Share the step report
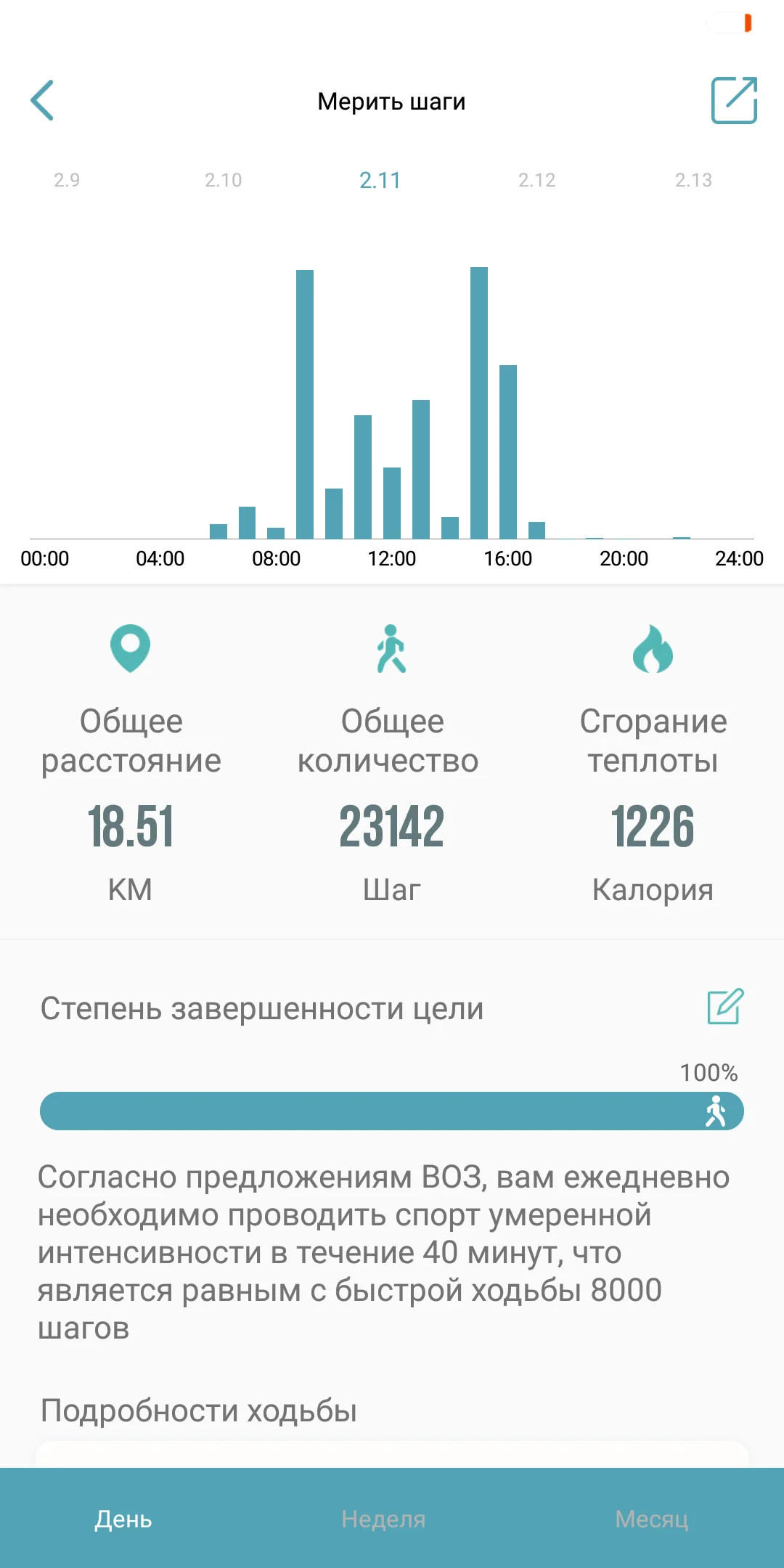Viewport: 784px width, 1568px height. click(x=733, y=100)
